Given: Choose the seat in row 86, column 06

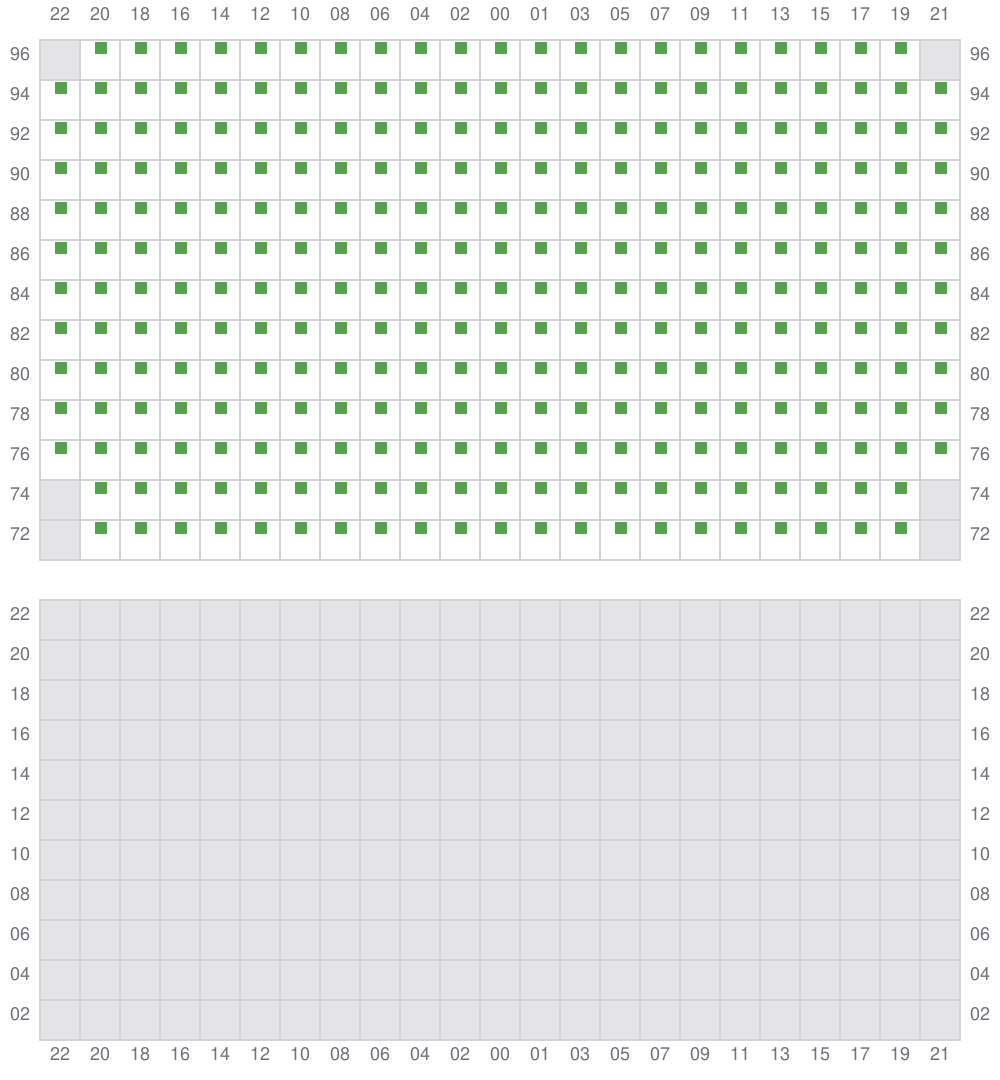Looking at the screenshot, I should point(381,248).
